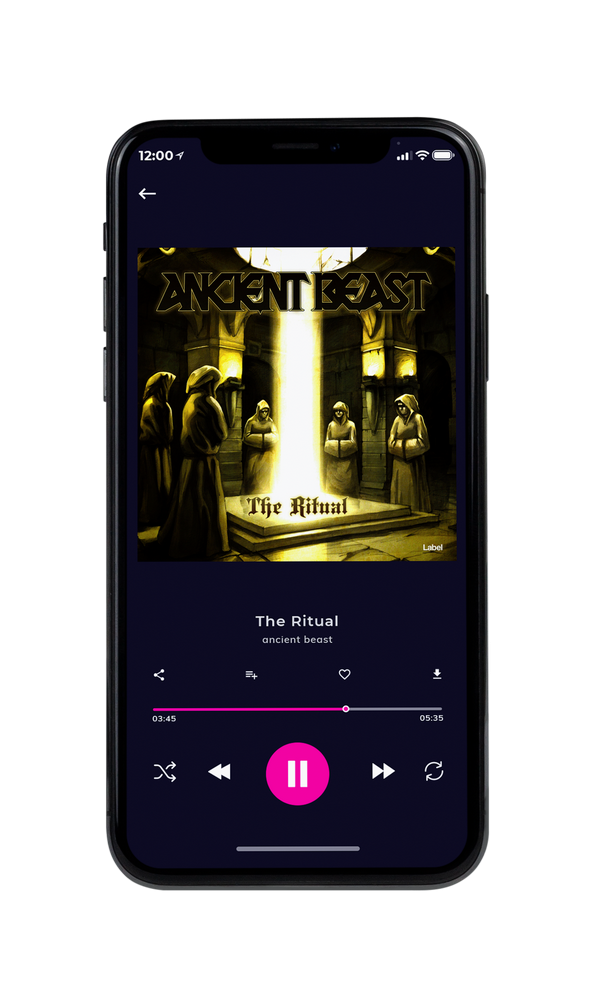Image resolution: width=600 pixels, height=1000 pixels.
Task: Pause the current song
Action: pyautogui.click(x=297, y=773)
